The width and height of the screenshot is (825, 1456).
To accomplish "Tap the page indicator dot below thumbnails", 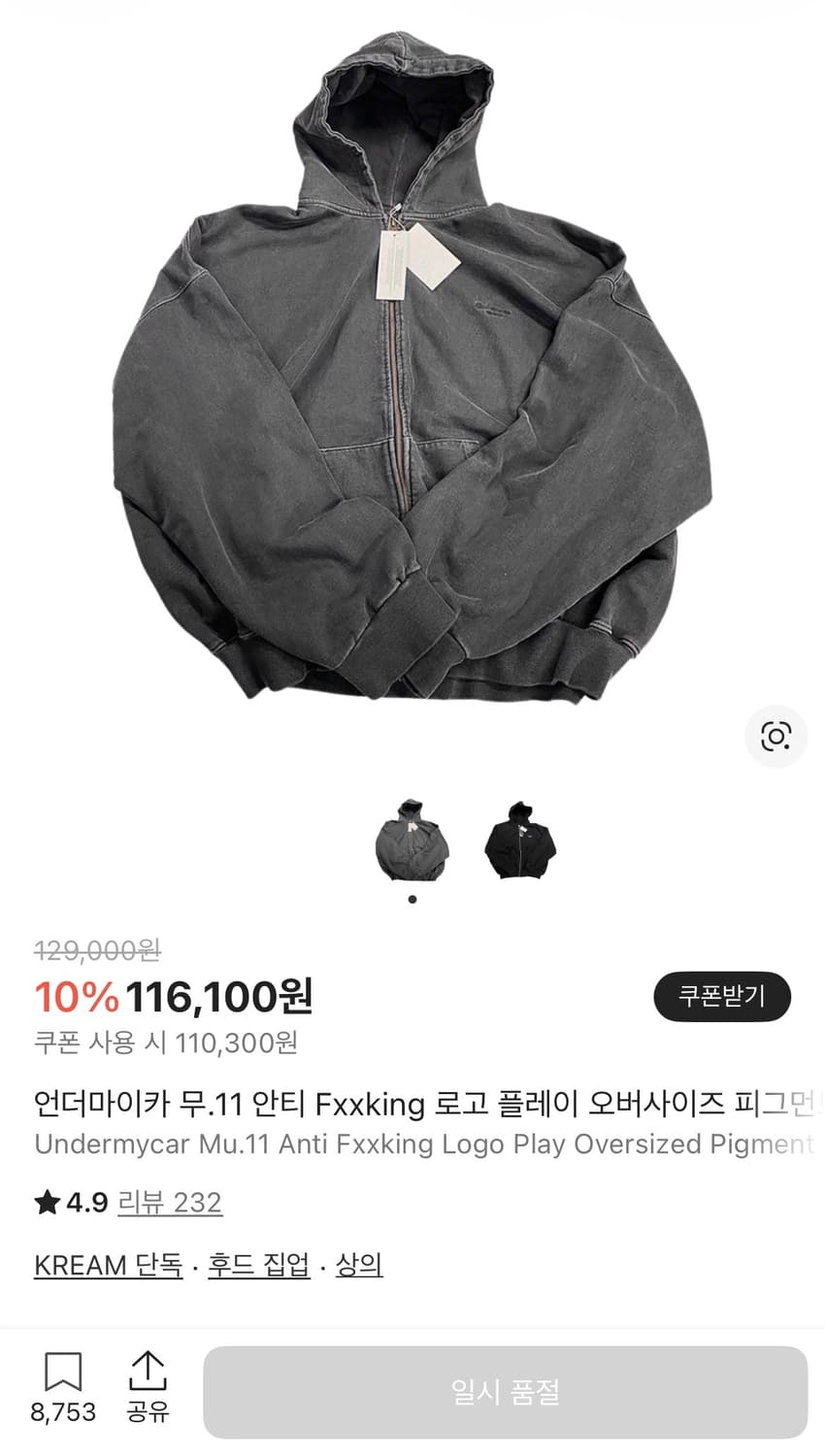I will 412,899.
